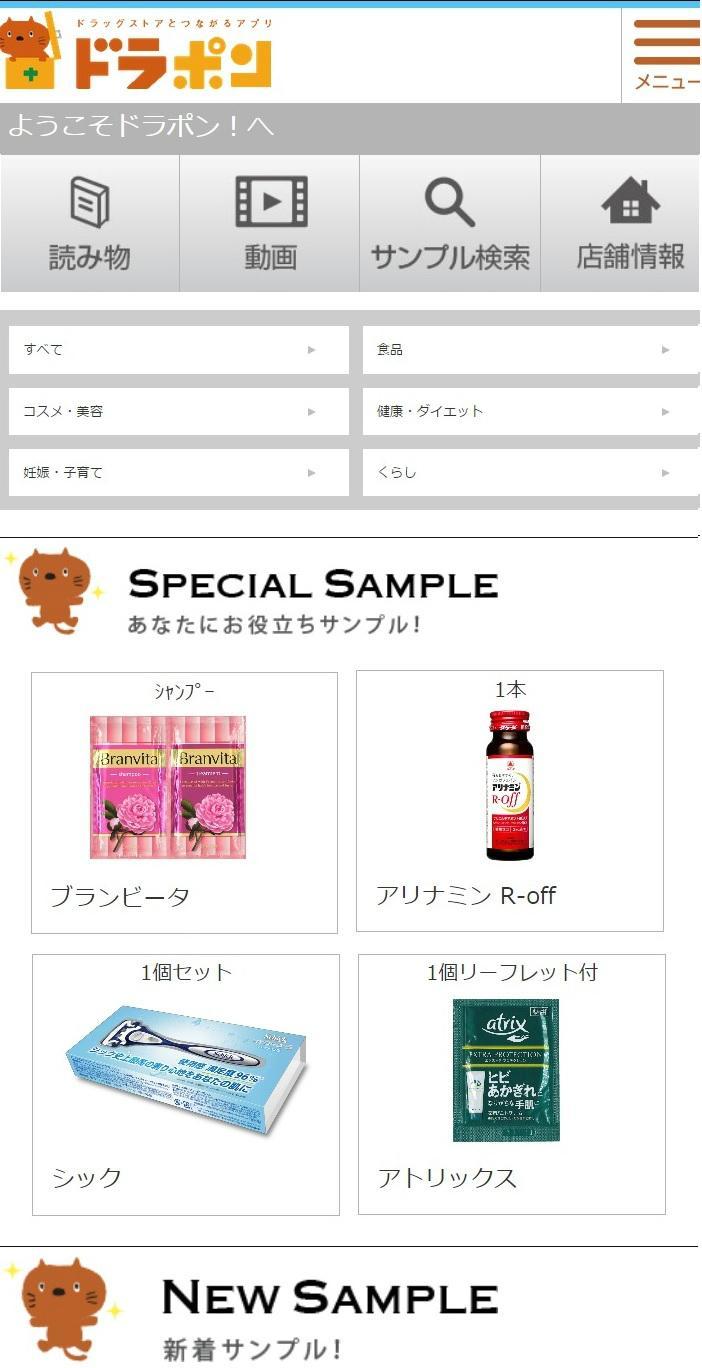Open the 動画 videos section
This screenshot has height=1368, width=702.
tap(270, 224)
